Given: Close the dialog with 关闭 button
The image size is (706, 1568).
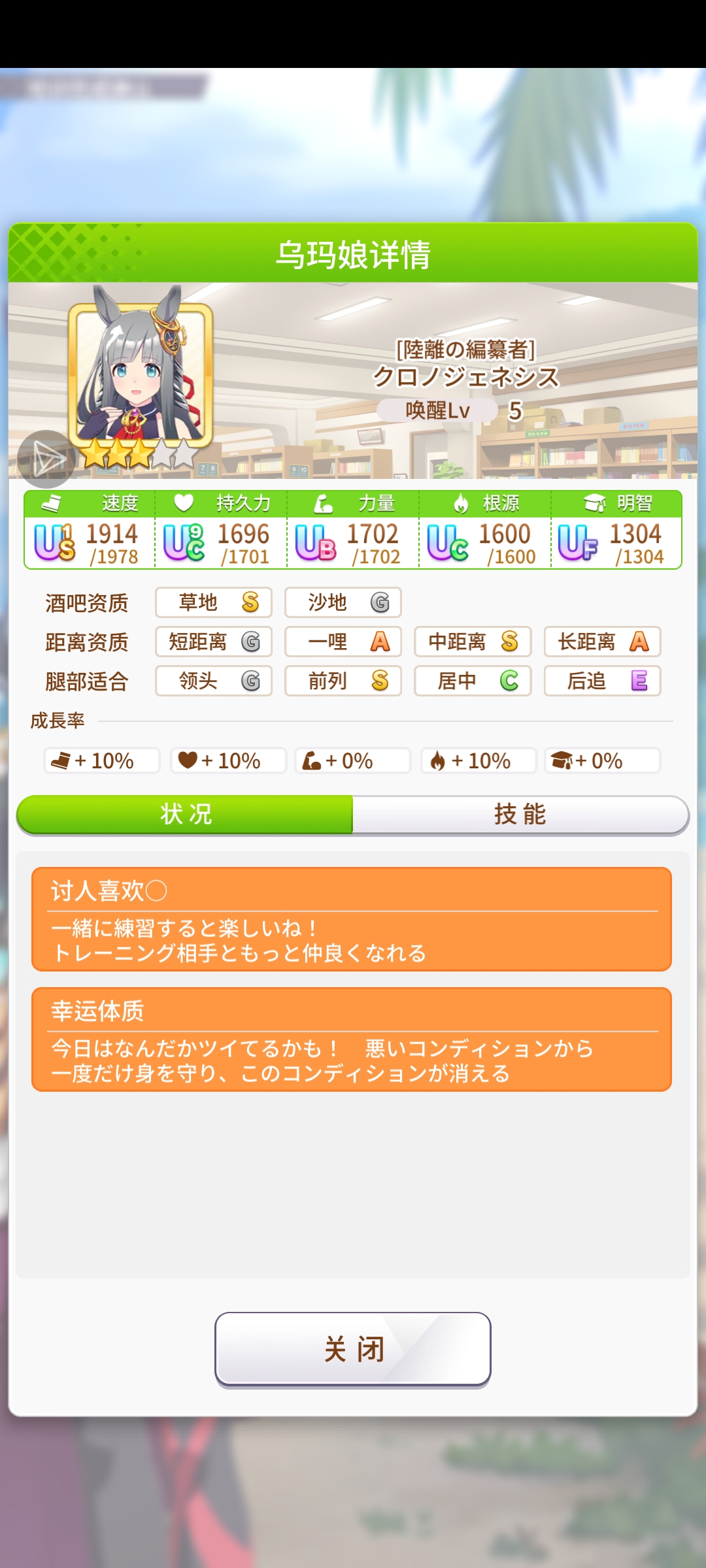Looking at the screenshot, I should pos(353,1348).
